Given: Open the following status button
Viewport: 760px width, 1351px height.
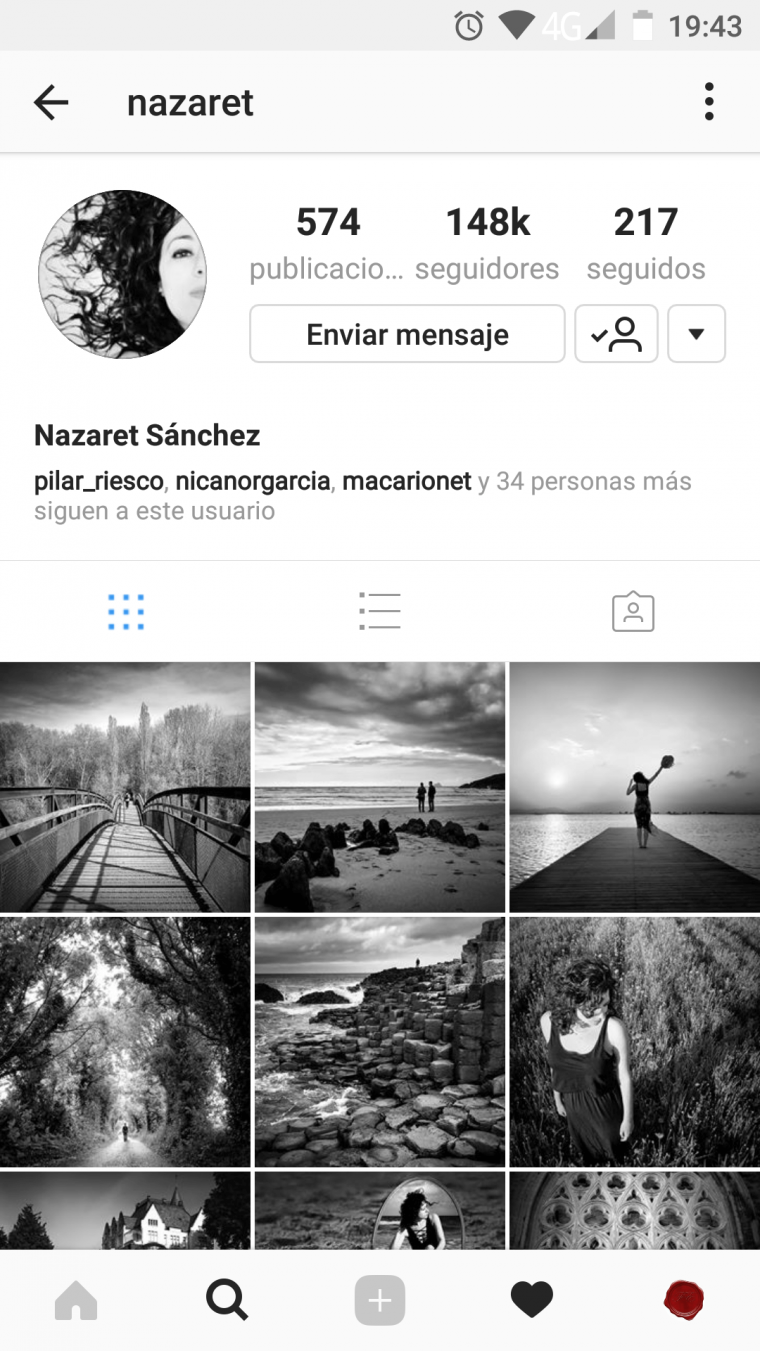Looking at the screenshot, I should pyautogui.click(x=616, y=334).
